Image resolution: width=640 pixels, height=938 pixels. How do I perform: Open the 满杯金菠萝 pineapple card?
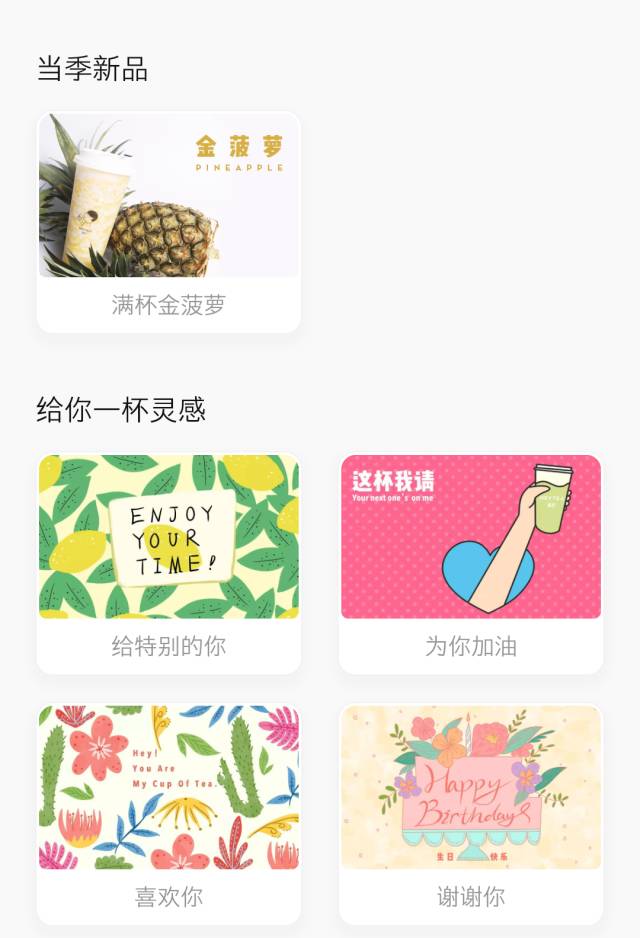168,222
